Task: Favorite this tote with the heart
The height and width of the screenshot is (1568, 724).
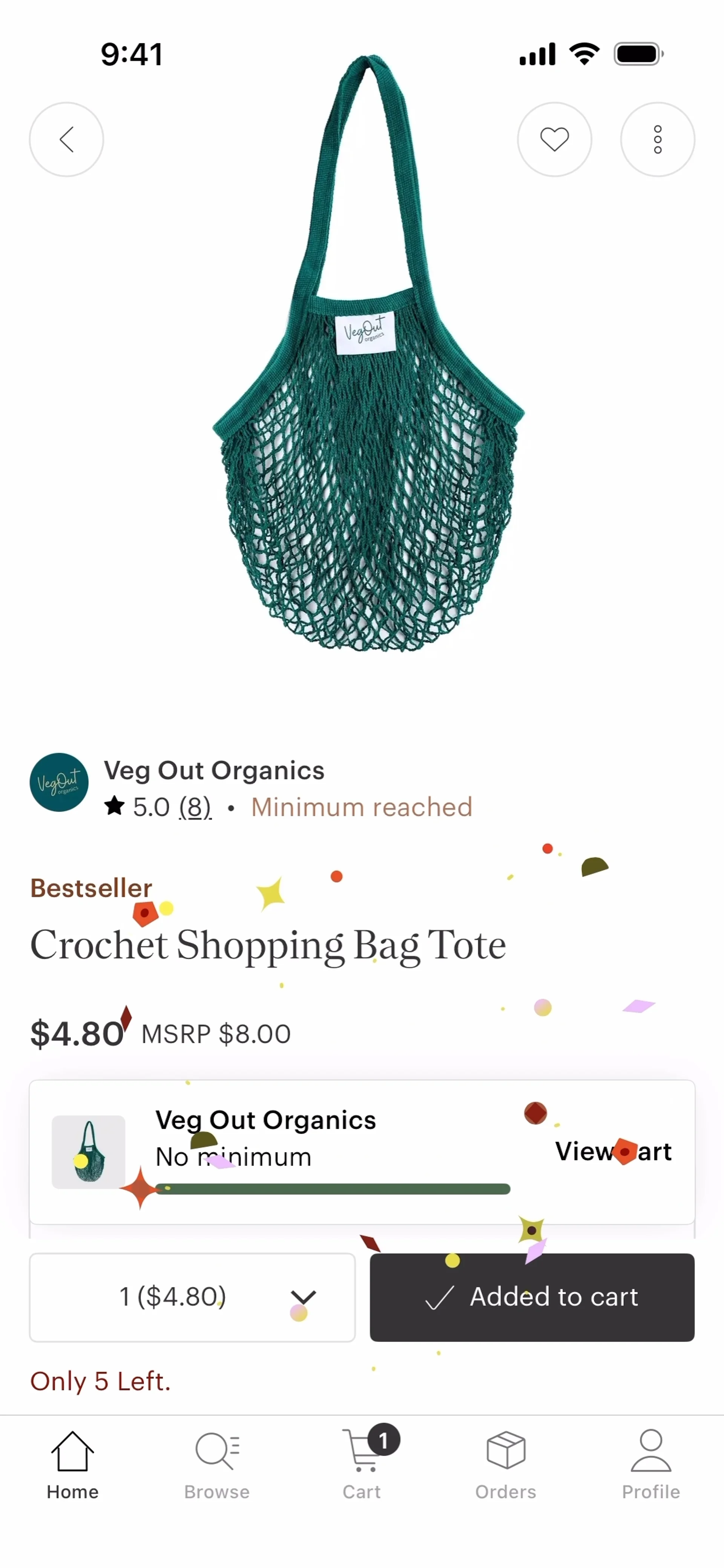Action: pos(554,139)
